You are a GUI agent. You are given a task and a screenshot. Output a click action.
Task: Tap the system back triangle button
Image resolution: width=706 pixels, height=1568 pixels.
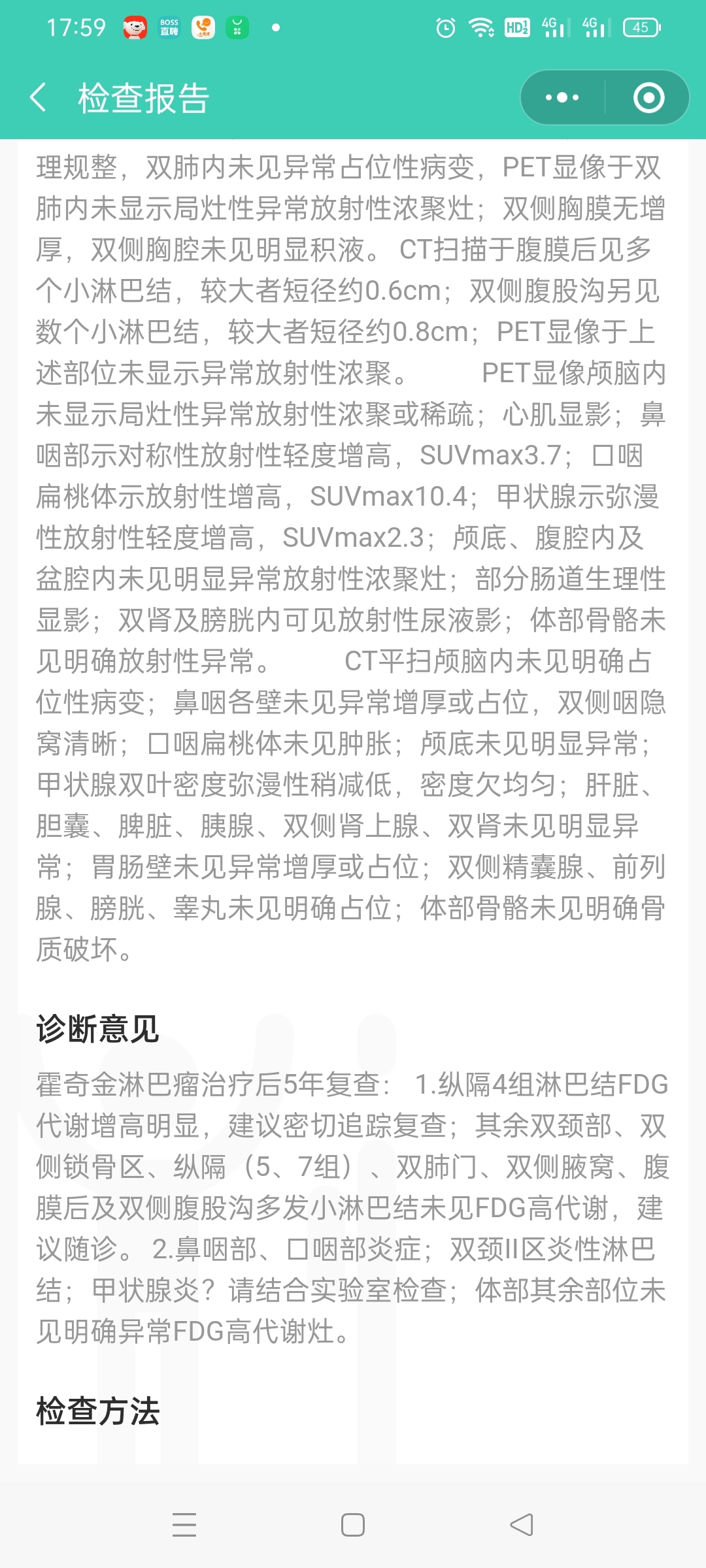(522, 1525)
